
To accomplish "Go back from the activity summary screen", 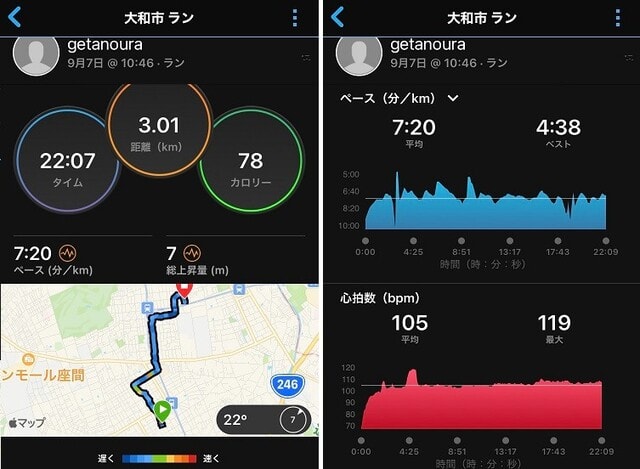I will tap(14, 17).
